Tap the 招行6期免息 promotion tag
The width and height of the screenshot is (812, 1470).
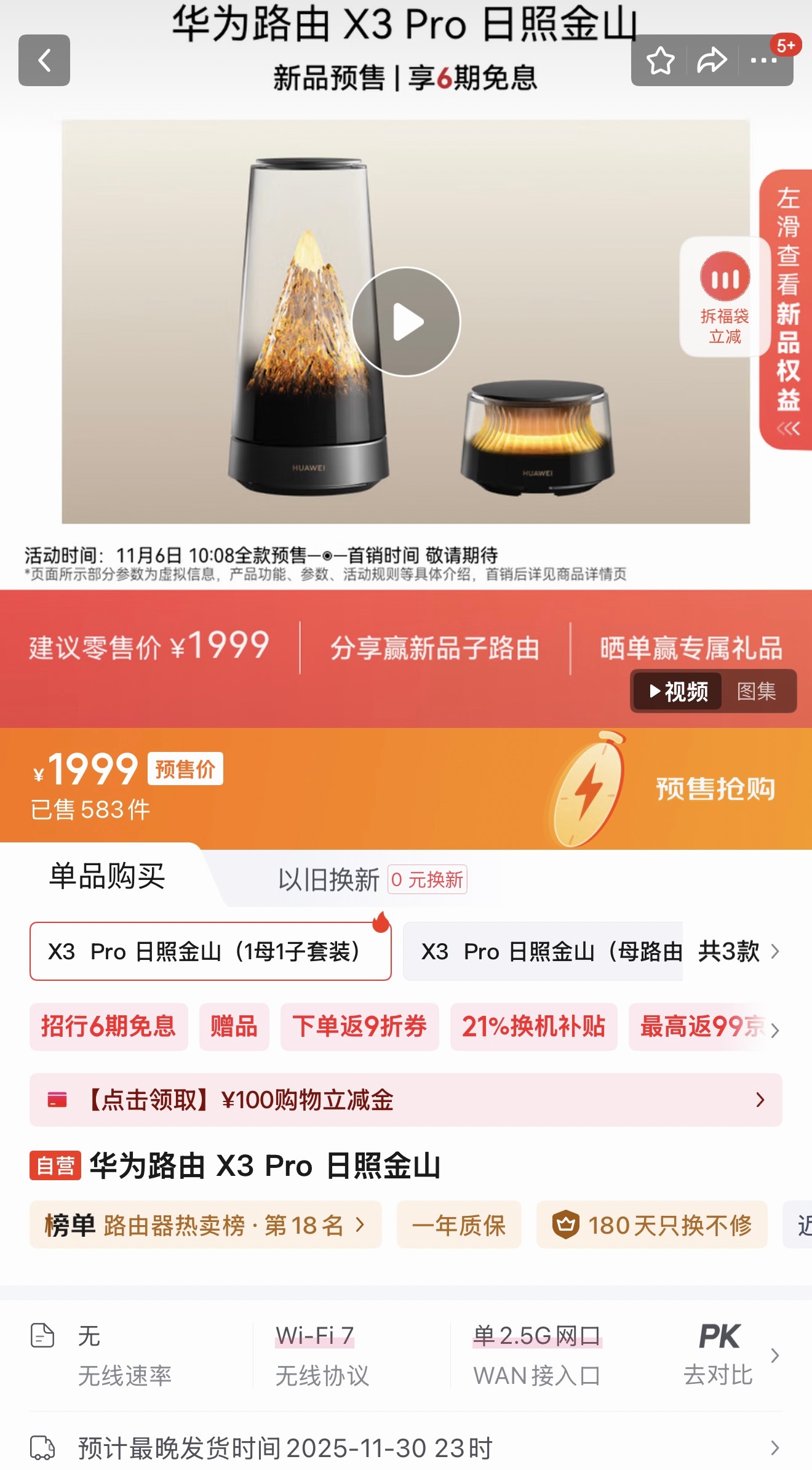coord(108,1028)
